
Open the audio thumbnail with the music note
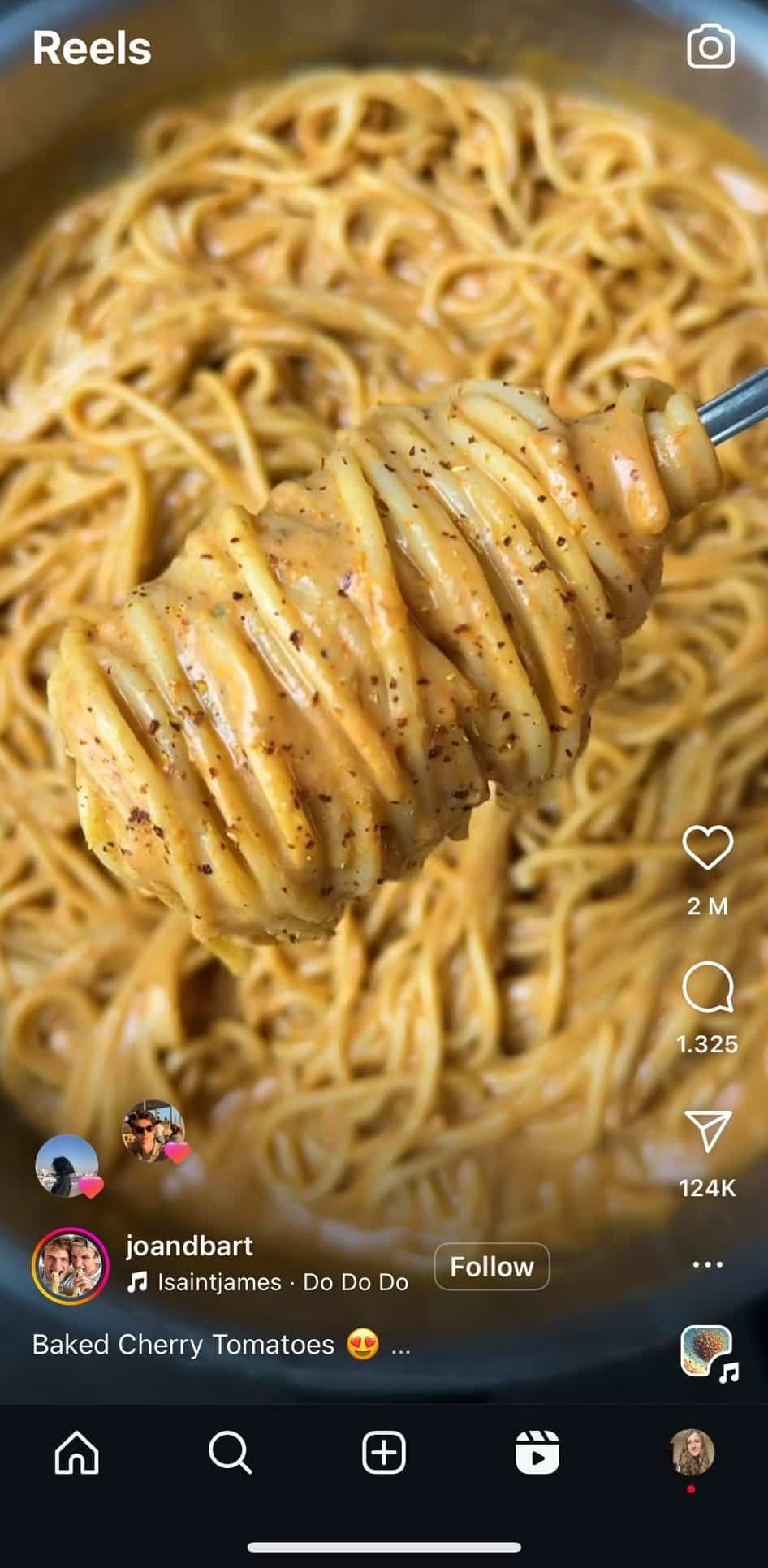click(x=706, y=1351)
